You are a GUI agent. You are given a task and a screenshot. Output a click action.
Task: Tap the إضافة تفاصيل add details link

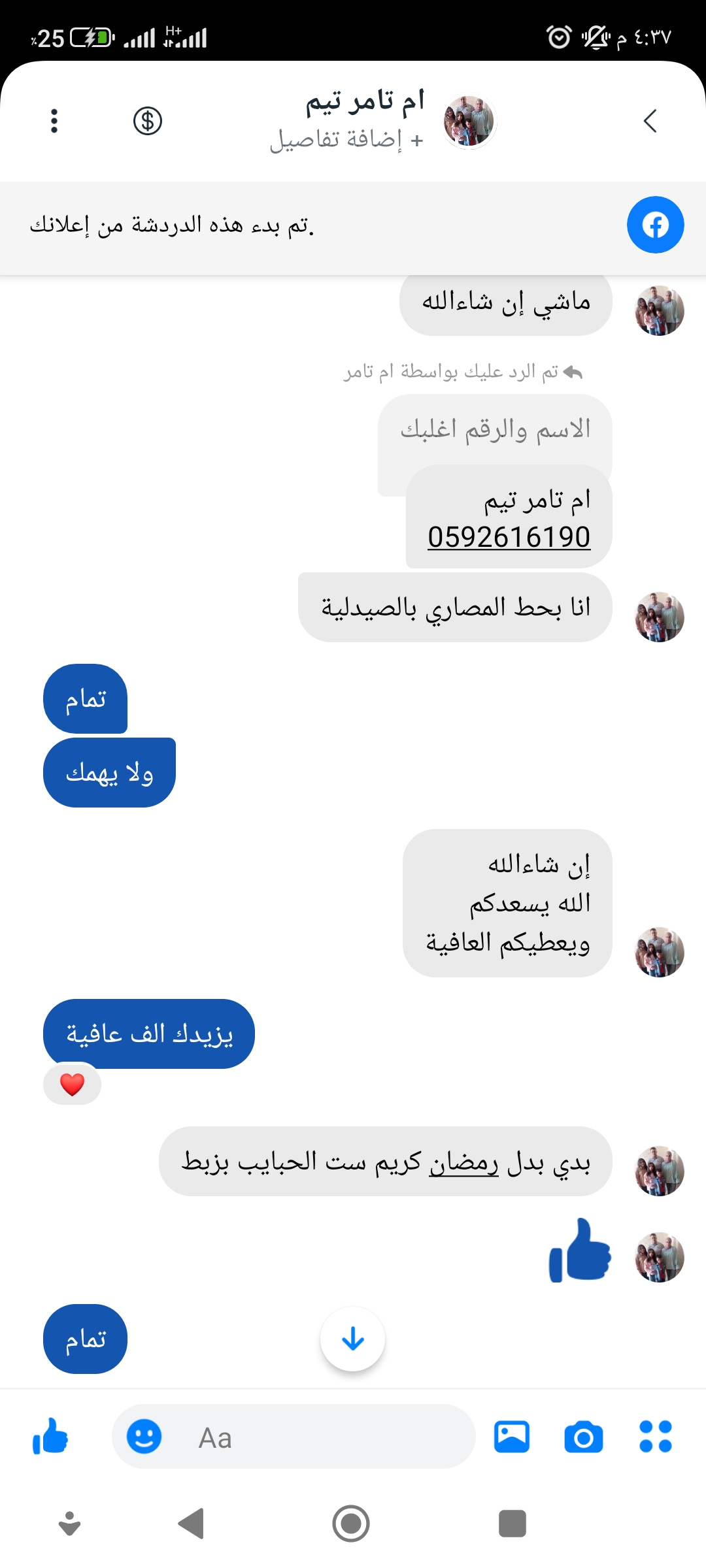pyautogui.click(x=347, y=139)
